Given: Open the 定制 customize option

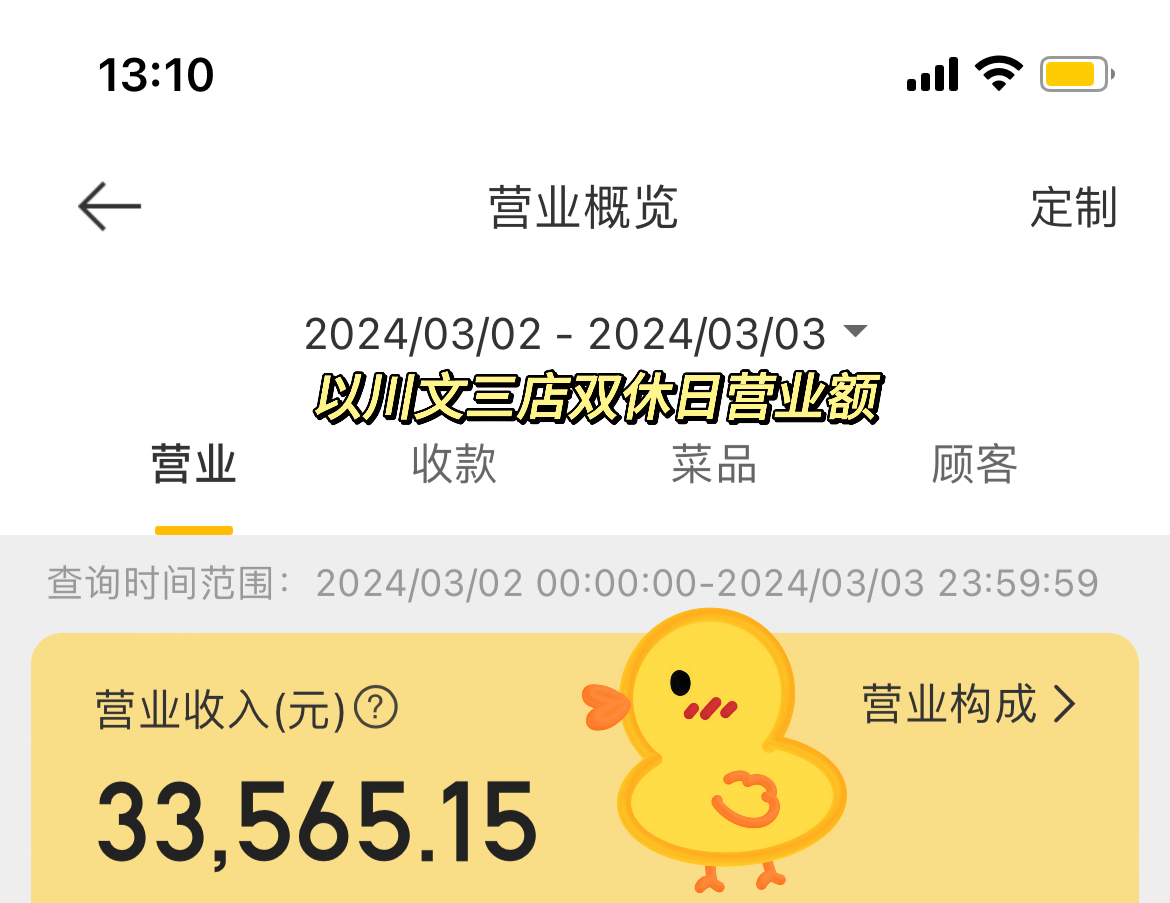Looking at the screenshot, I should point(1073,208).
